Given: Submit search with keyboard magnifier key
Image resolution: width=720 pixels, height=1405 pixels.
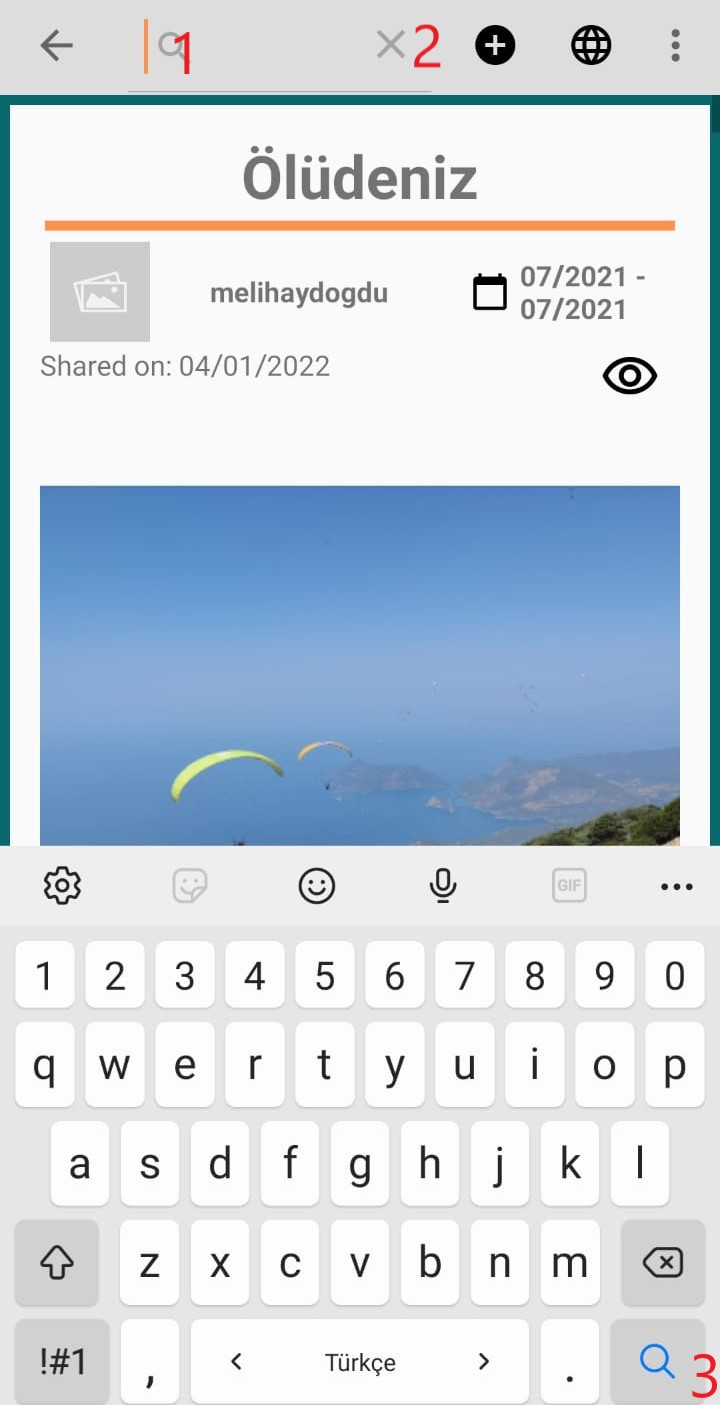Looking at the screenshot, I should point(657,1361).
